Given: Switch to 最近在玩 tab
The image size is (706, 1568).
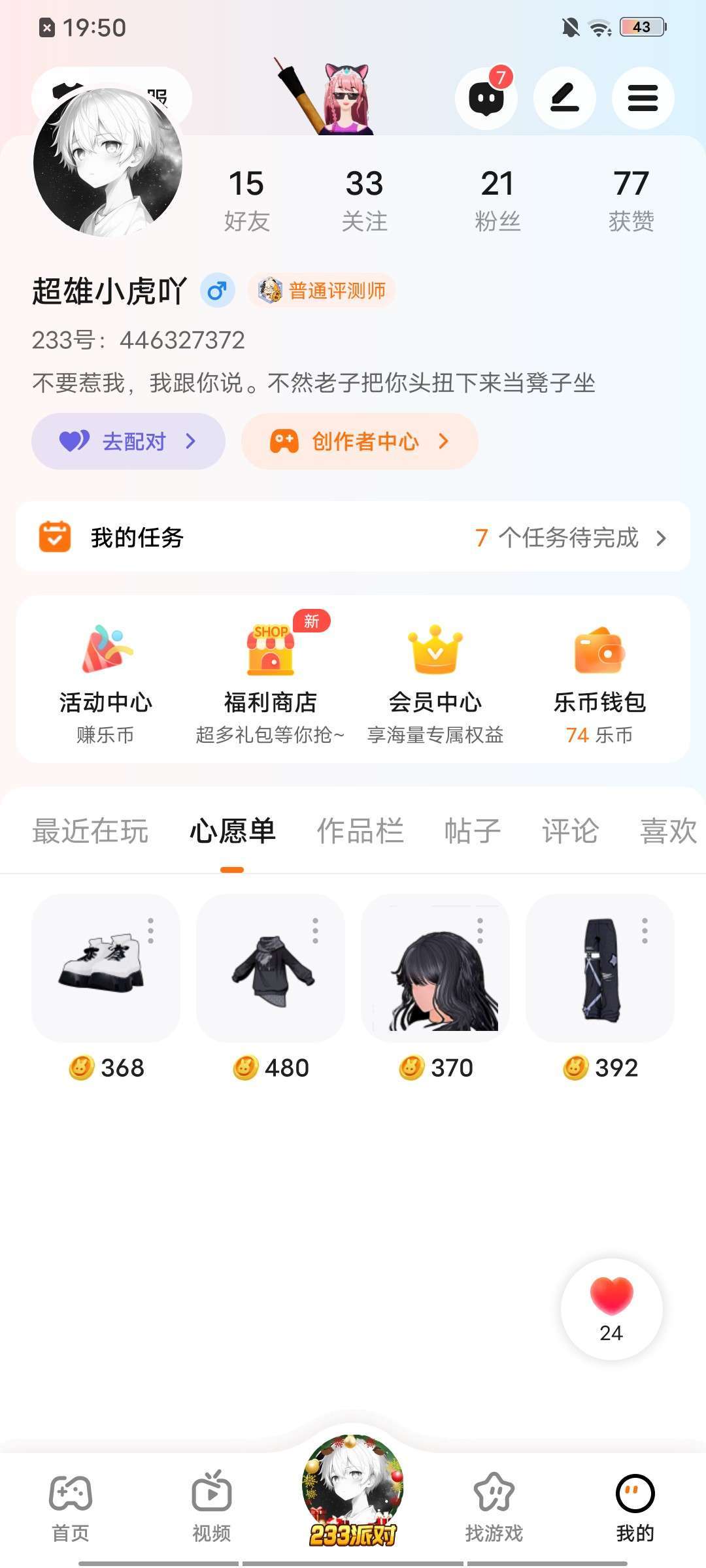Looking at the screenshot, I should pyautogui.click(x=90, y=831).
